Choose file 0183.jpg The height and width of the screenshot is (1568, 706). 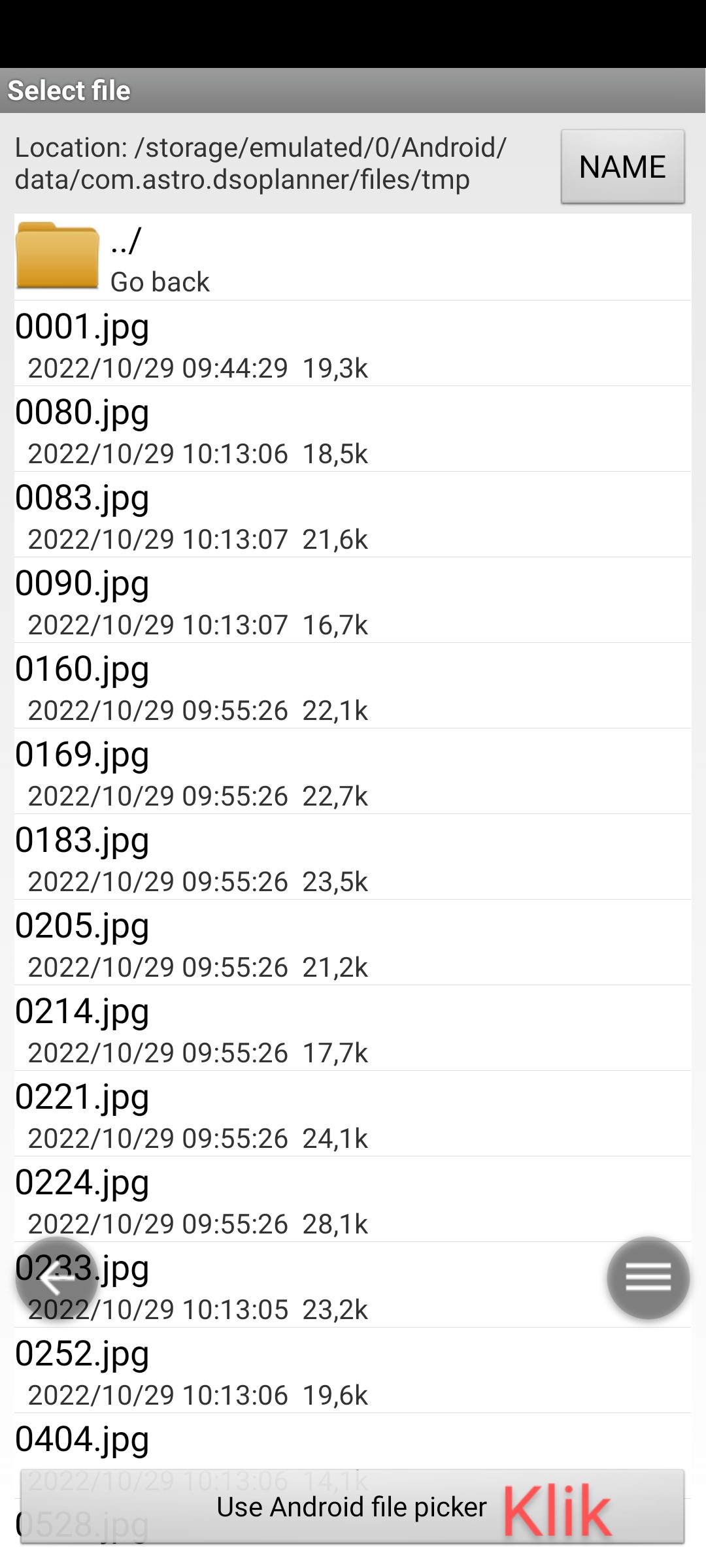point(352,857)
